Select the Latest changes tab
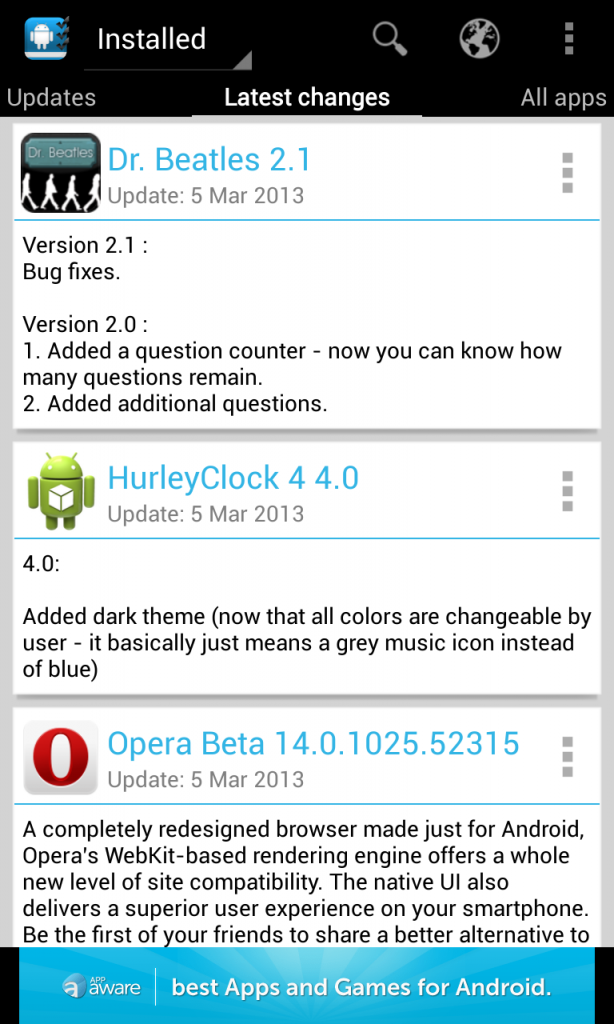 click(306, 97)
